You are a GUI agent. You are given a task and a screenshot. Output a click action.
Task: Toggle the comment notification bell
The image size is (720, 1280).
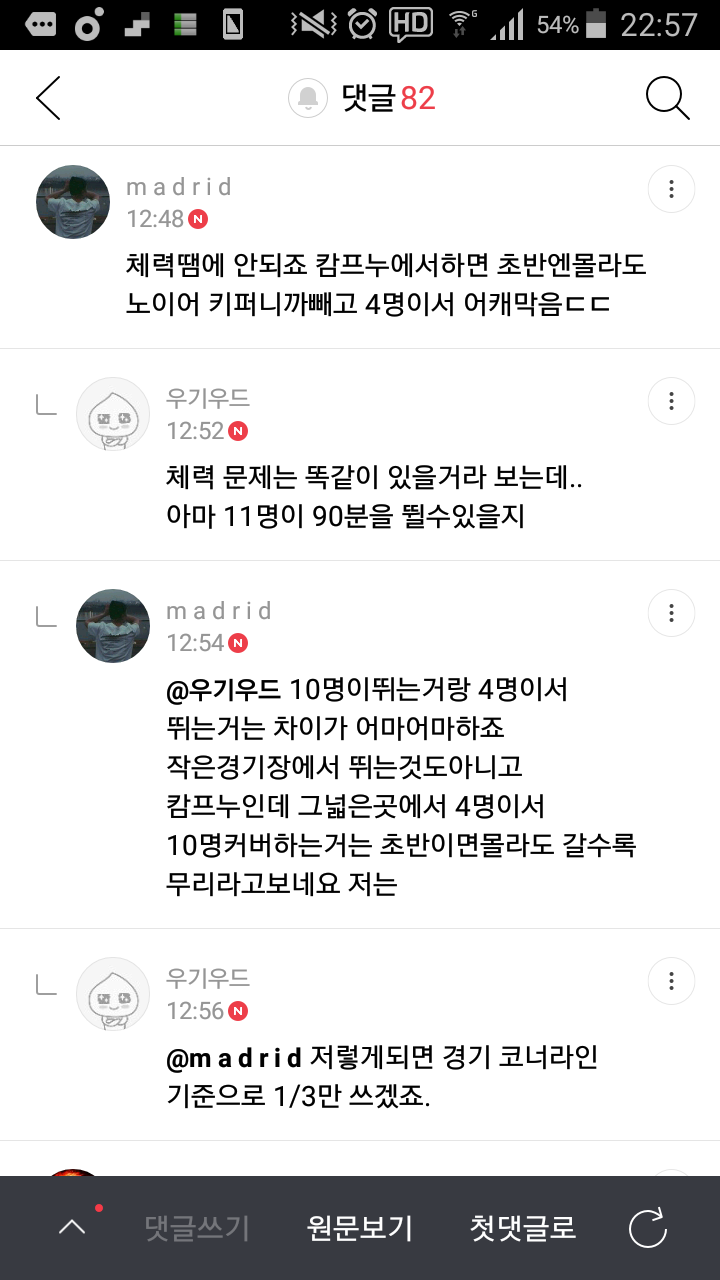(x=308, y=98)
